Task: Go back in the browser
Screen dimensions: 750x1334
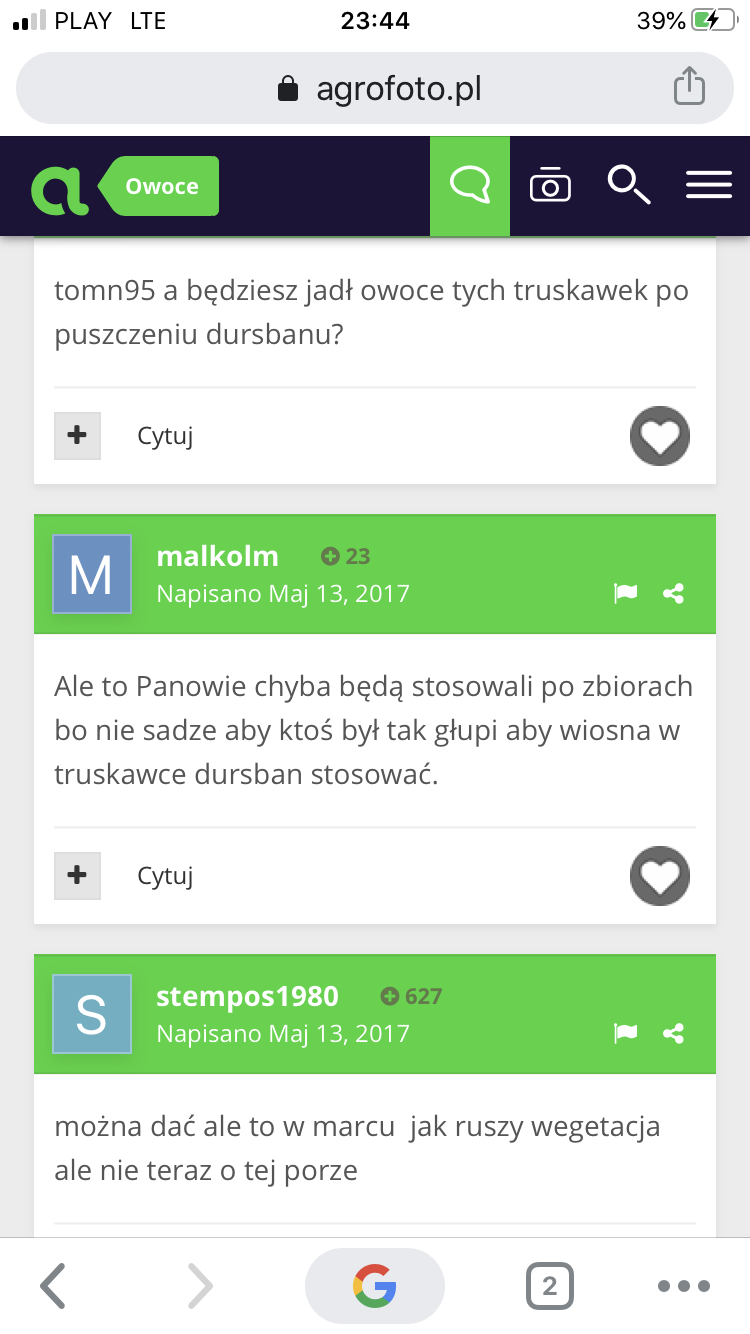Action: 53,1286
